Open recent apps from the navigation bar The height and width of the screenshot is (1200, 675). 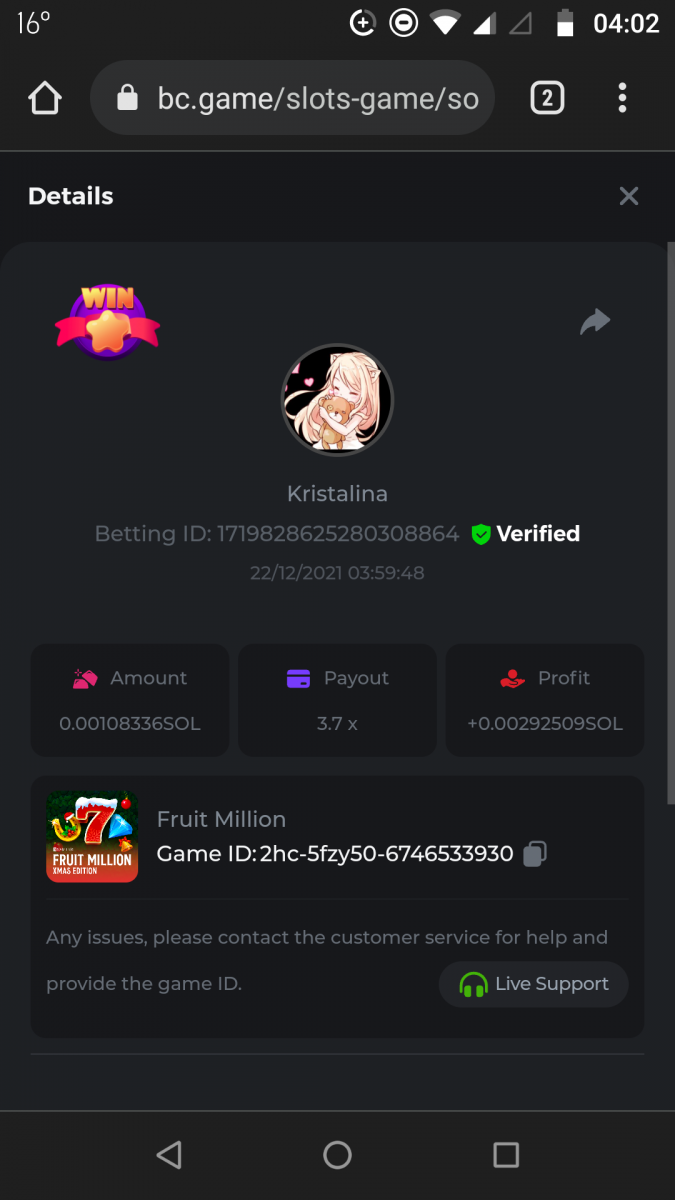506,1155
